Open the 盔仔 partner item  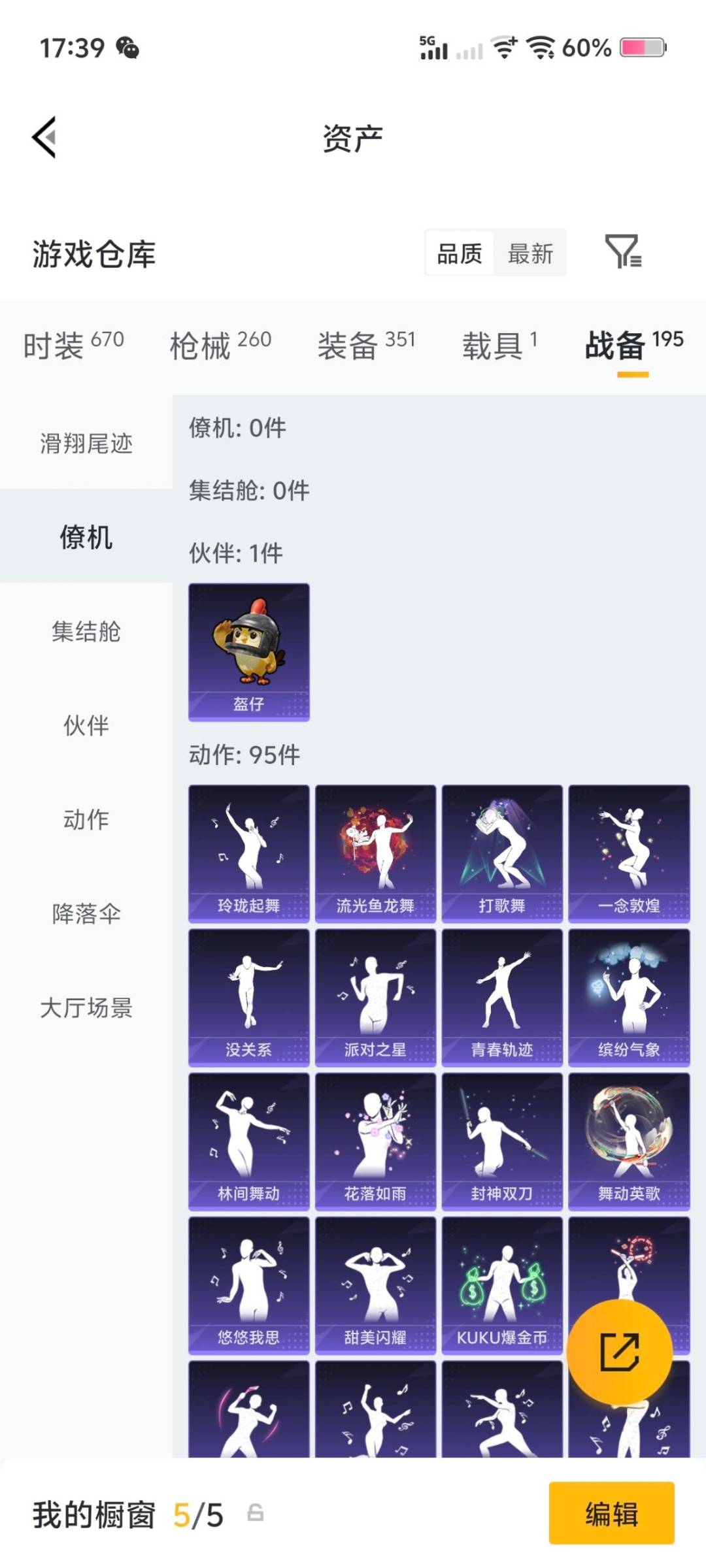pyautogui.click(x=248, y=652)
